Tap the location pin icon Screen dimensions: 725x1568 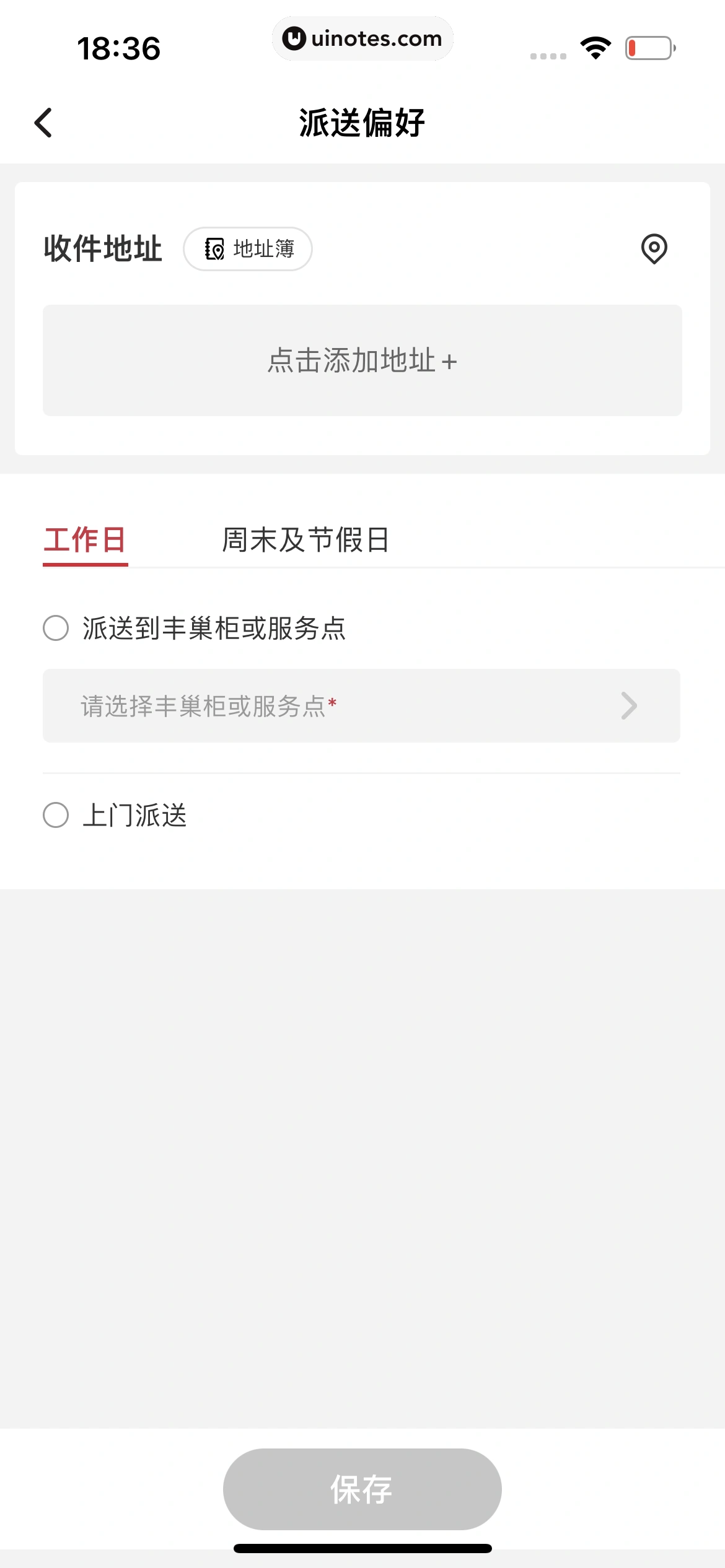(654, 249)
